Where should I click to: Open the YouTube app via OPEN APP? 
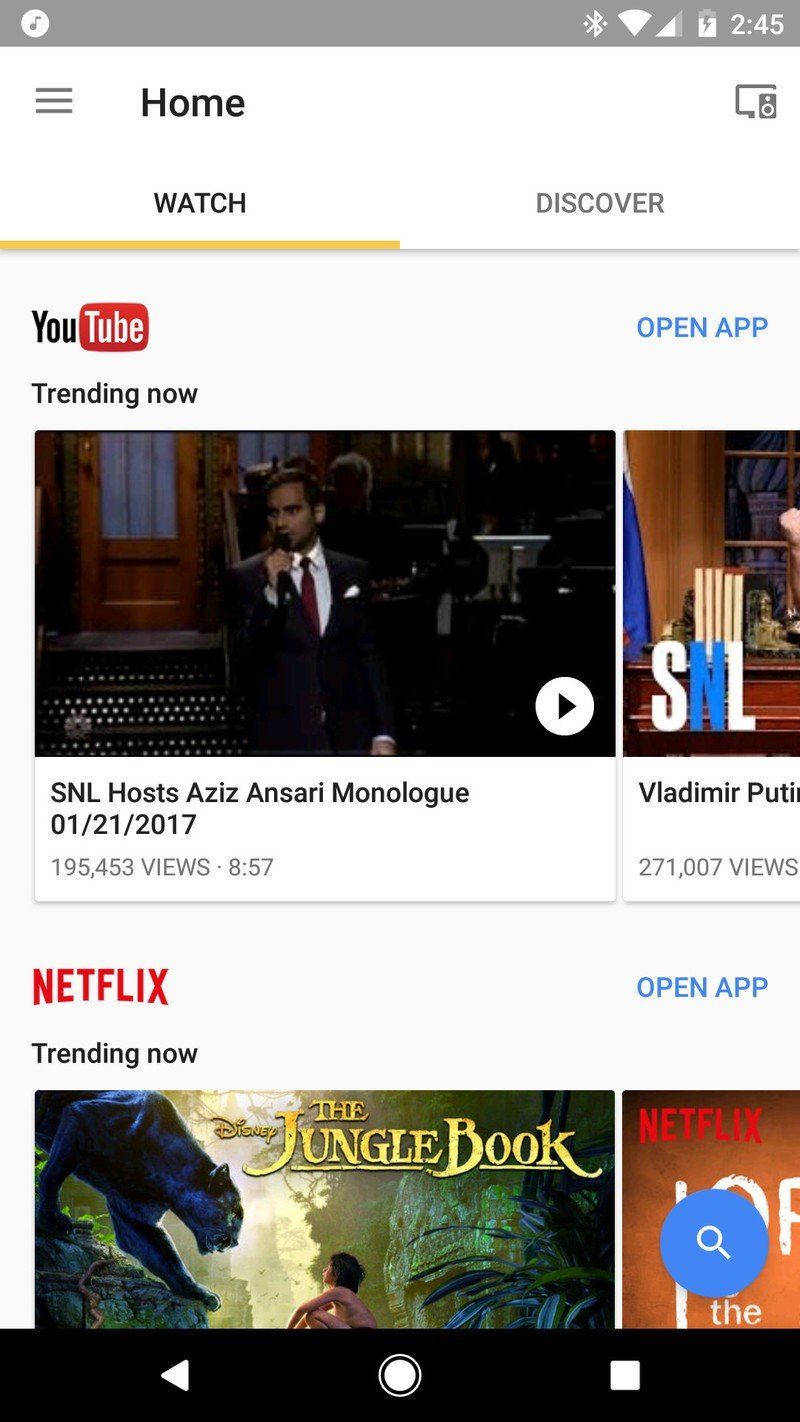pos(701,327)
